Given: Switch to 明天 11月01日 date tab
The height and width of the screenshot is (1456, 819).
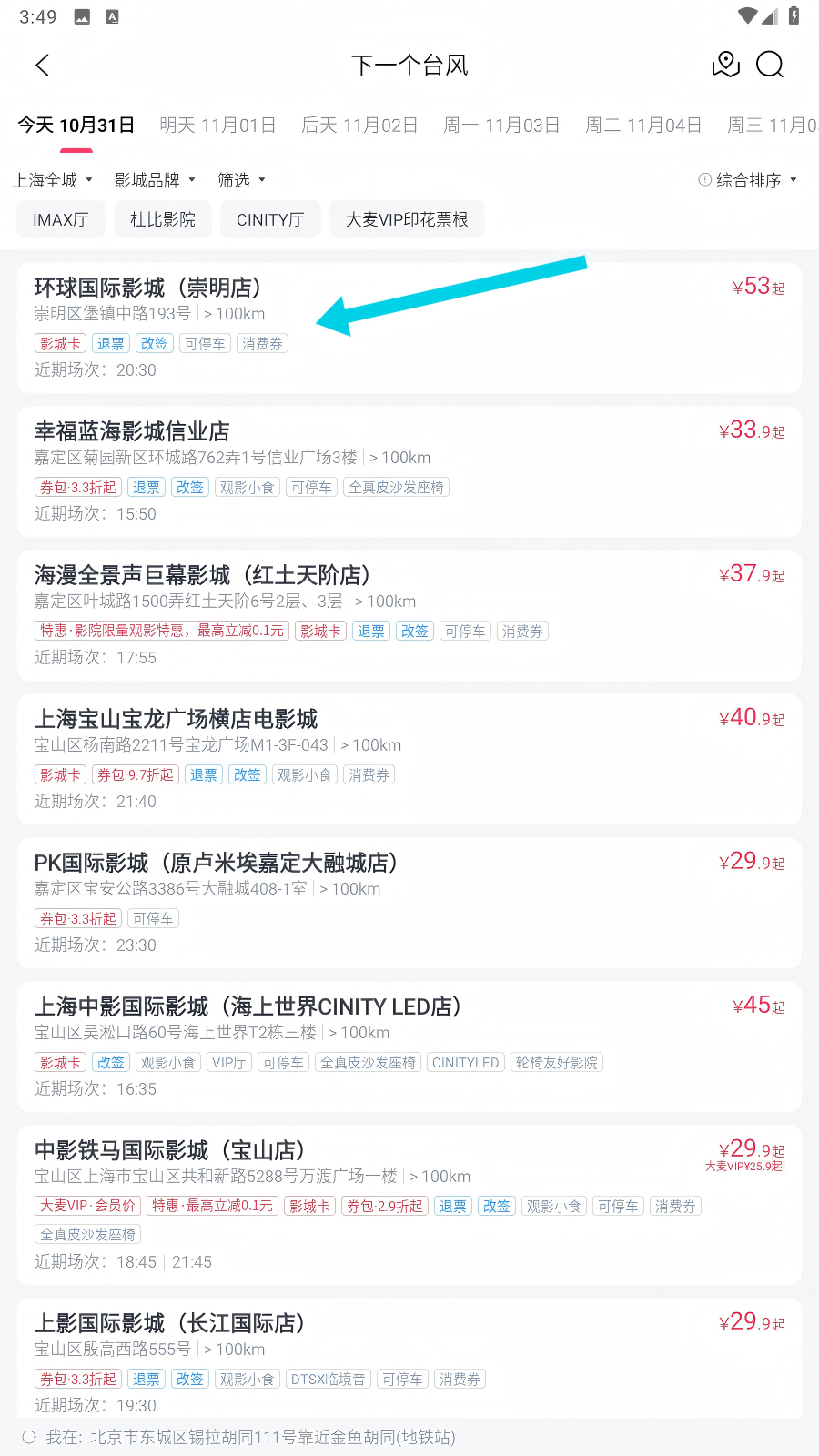Looking at the screenshot, I should 217,126.
